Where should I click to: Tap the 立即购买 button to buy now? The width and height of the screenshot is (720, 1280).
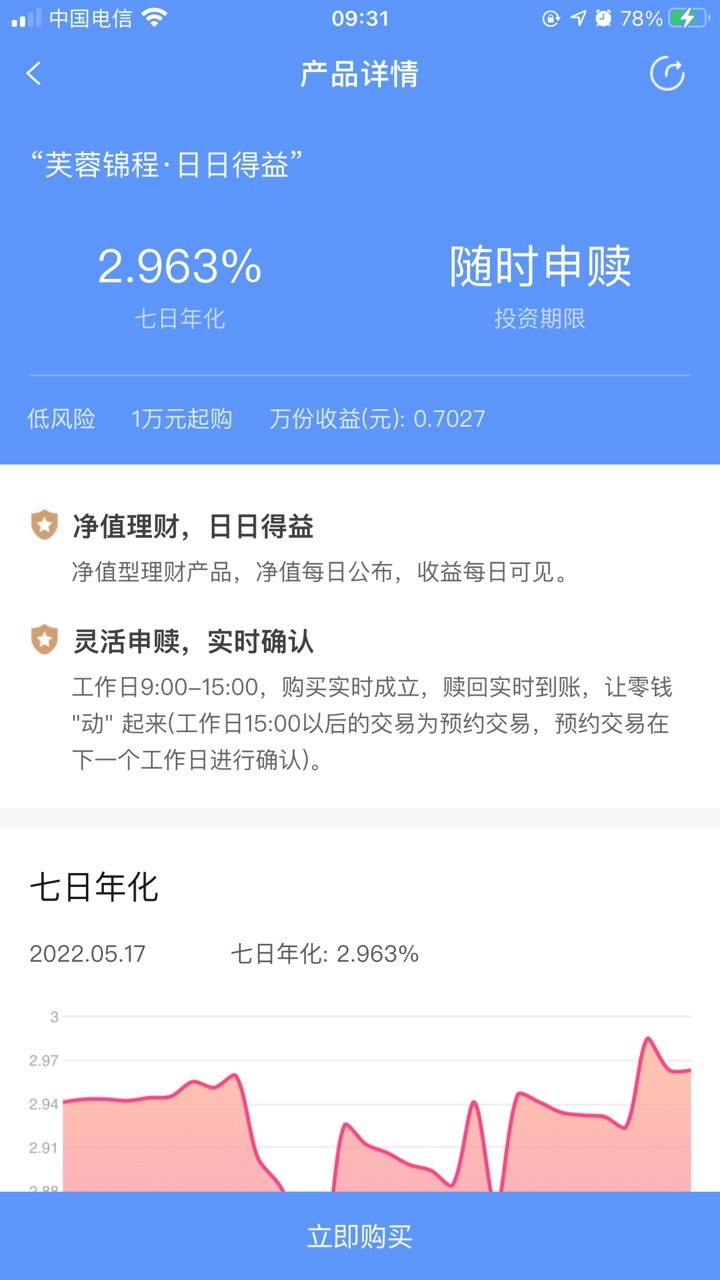click(x=360, y=1236)
